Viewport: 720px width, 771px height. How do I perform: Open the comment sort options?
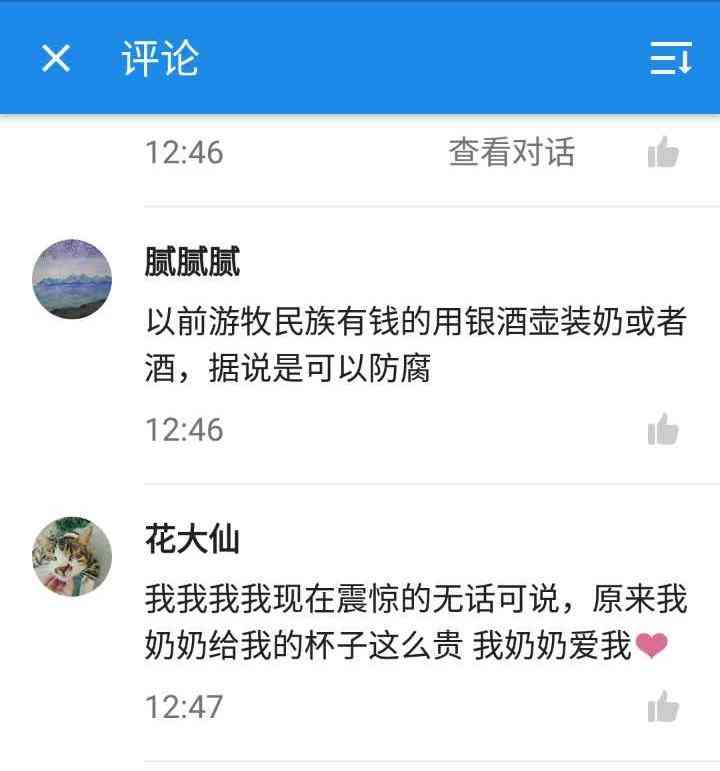pos(670,59)
